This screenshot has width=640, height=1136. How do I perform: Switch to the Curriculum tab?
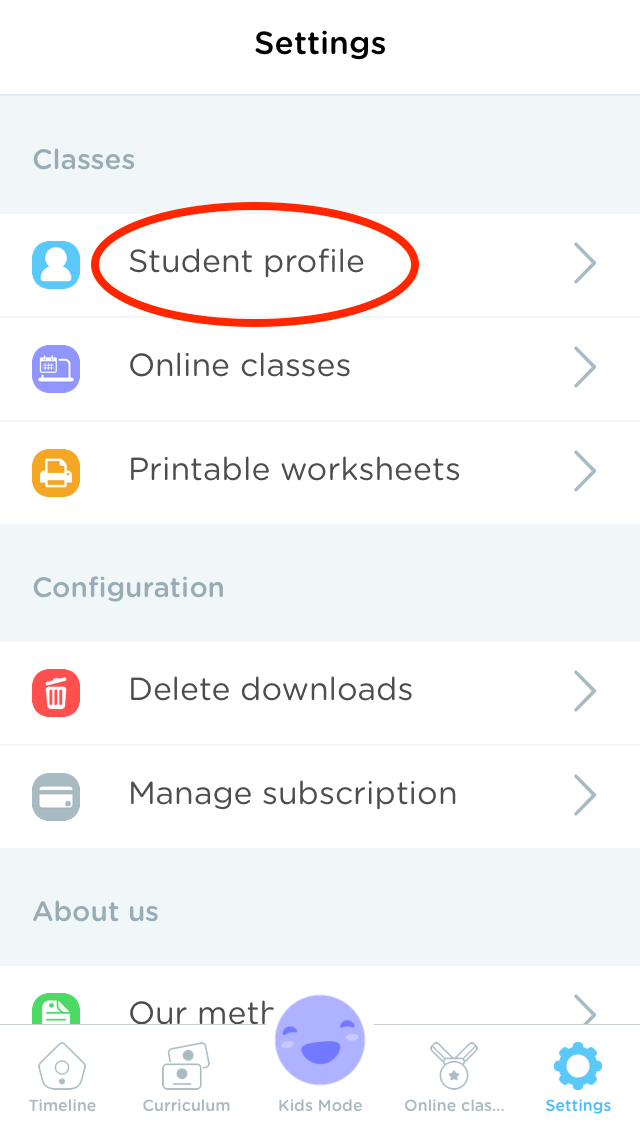(x=186, y=1077)
